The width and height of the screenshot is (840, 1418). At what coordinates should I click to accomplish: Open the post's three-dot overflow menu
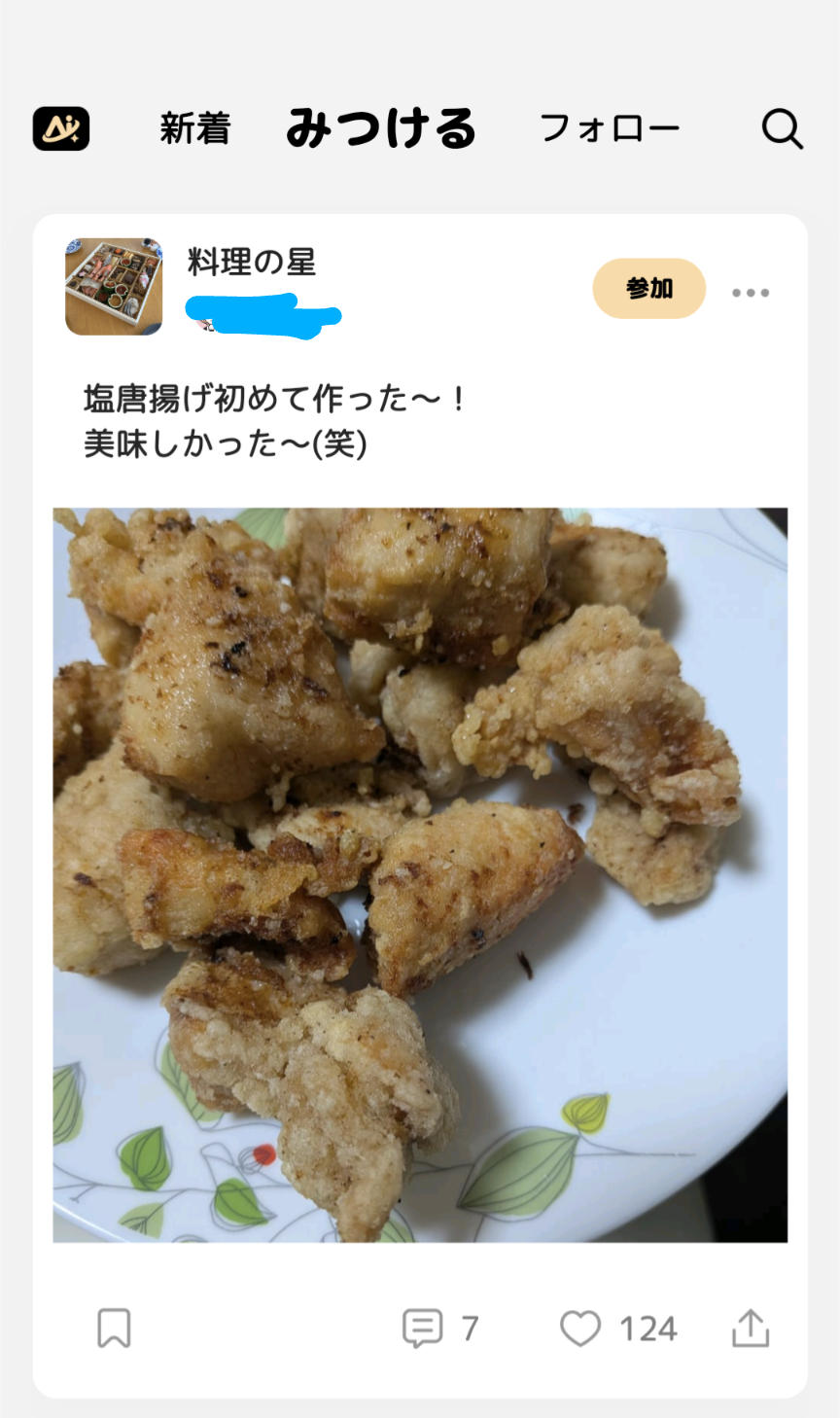point(751,292)
